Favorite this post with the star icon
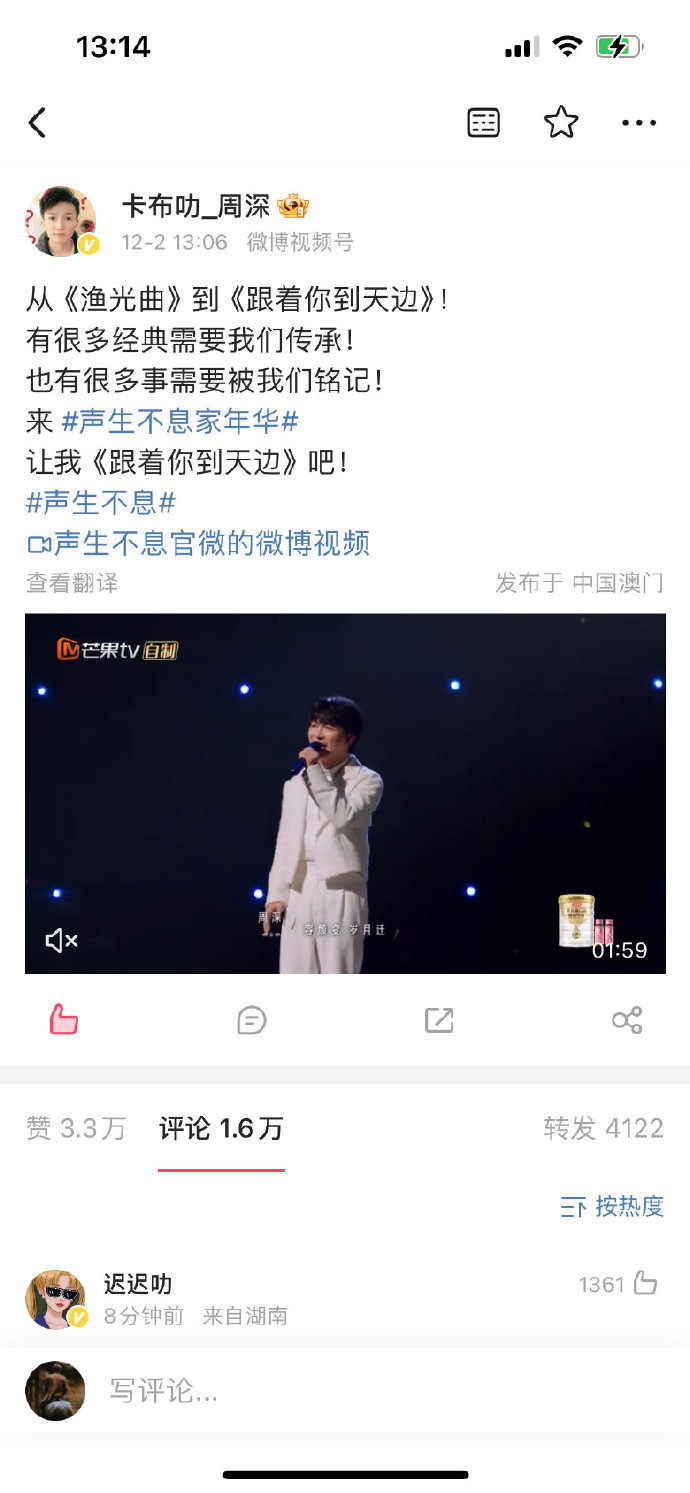This screenshot has height=1493, width=690. tap(561, 123)
